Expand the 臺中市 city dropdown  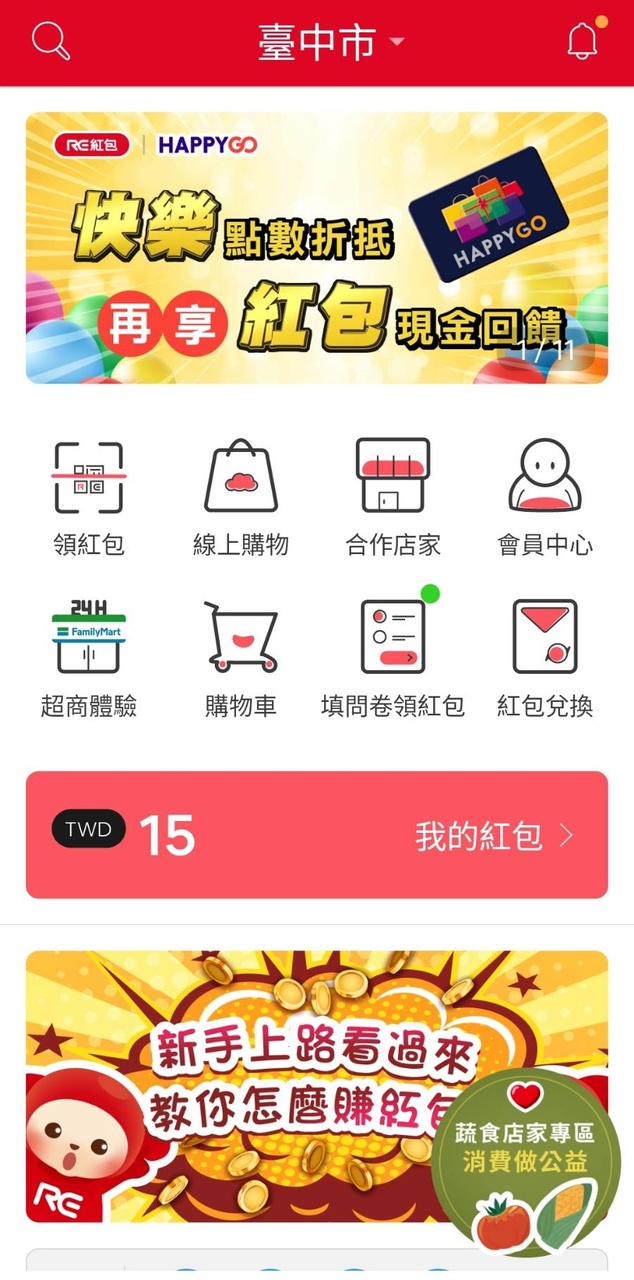330,42
